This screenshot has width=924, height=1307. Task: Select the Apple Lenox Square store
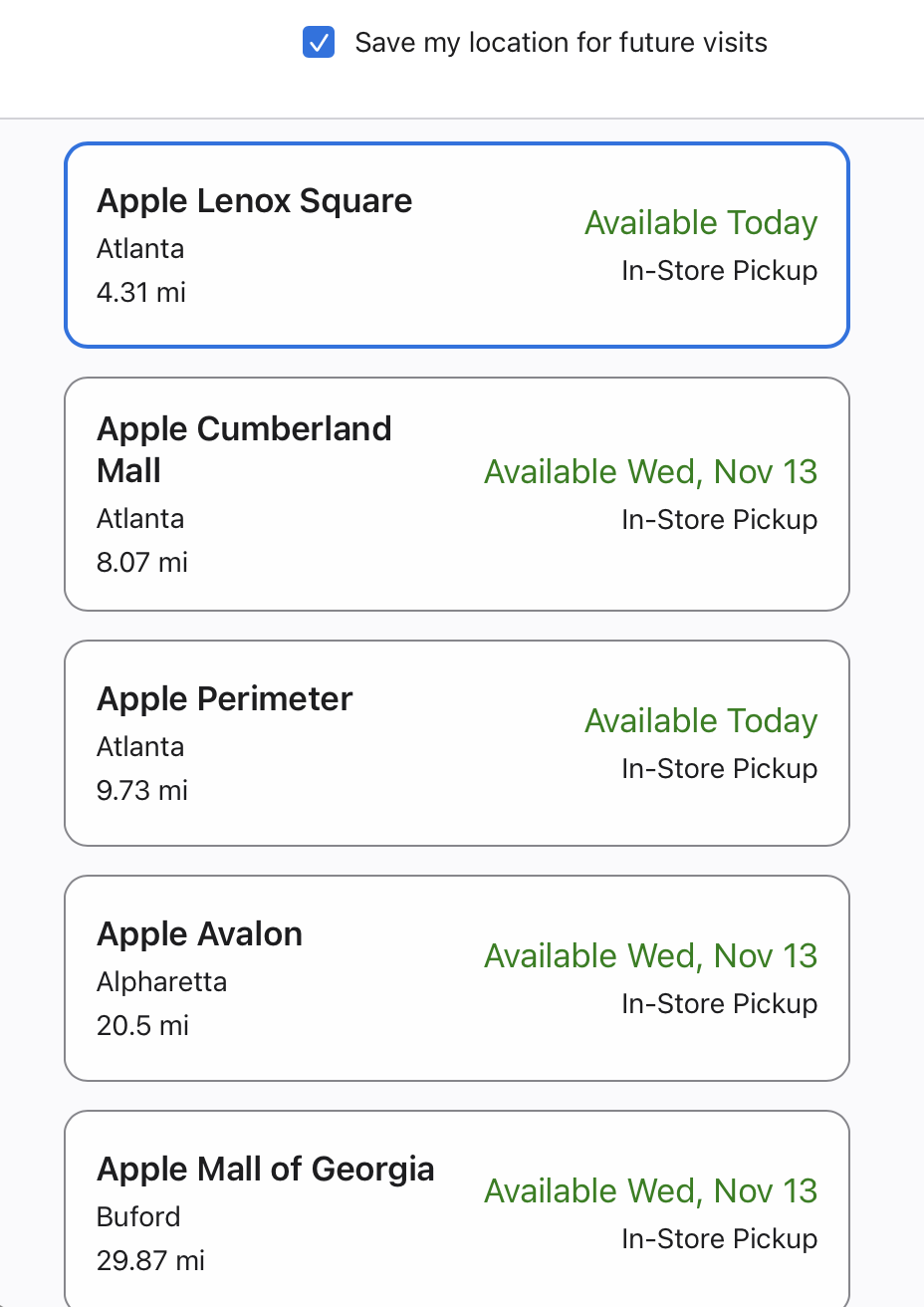pyautogui.click(x=456, y=245)
